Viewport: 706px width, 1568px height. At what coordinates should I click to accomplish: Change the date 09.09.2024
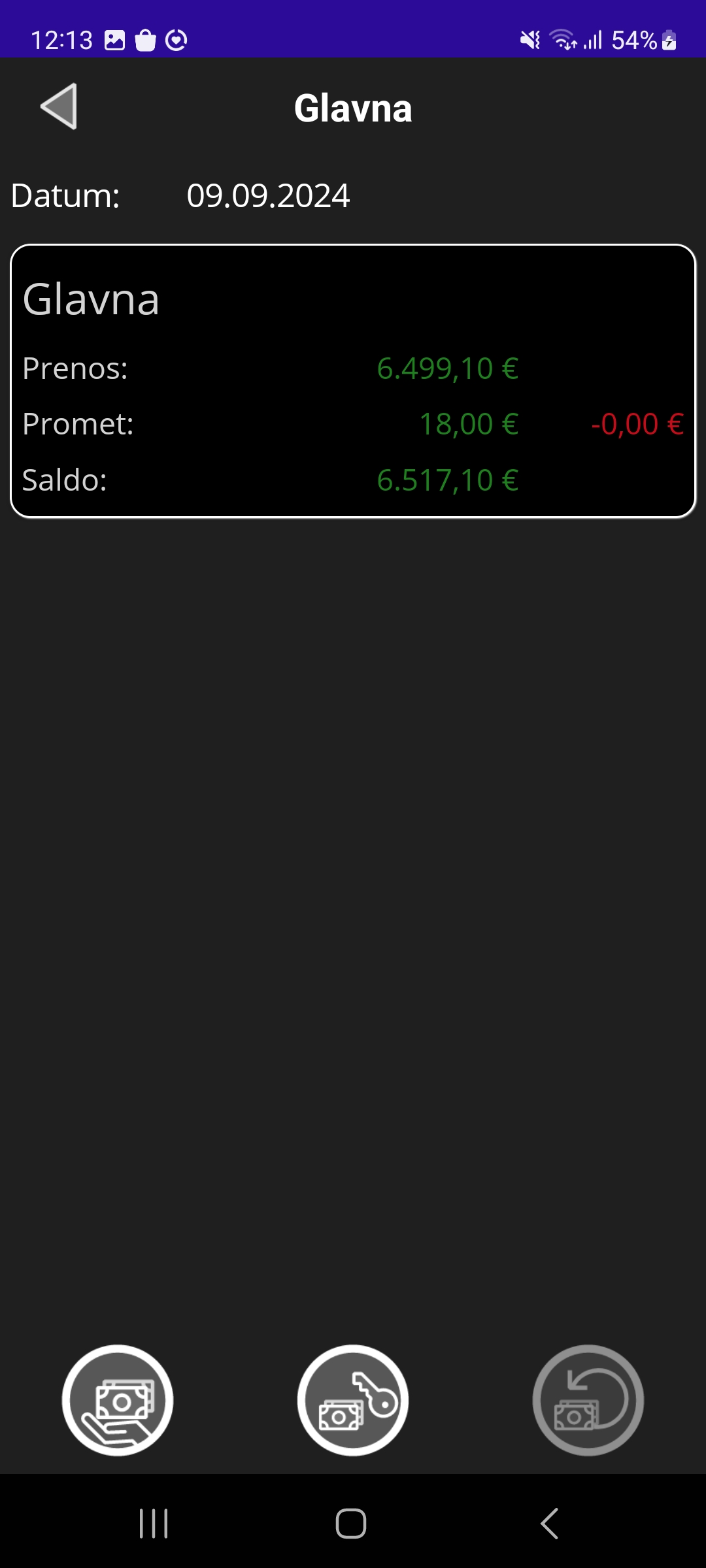pyautogui.click(x=268, y=196)
